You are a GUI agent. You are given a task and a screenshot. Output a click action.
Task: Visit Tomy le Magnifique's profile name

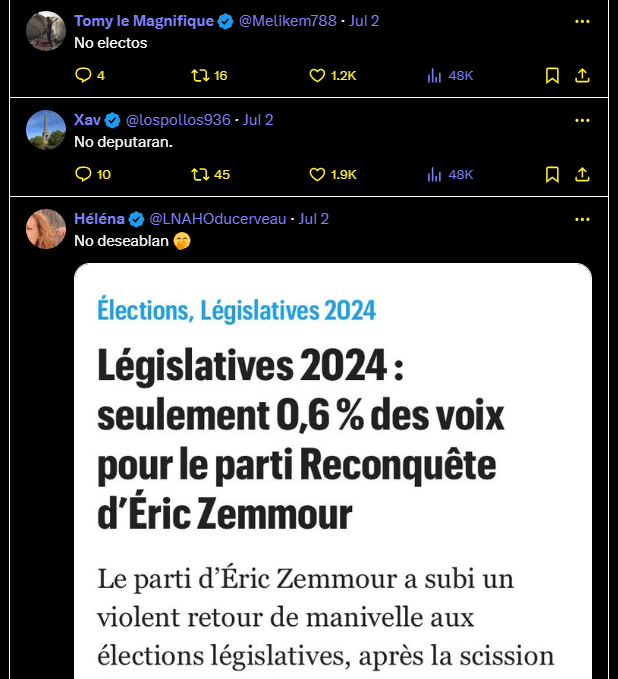144,21
